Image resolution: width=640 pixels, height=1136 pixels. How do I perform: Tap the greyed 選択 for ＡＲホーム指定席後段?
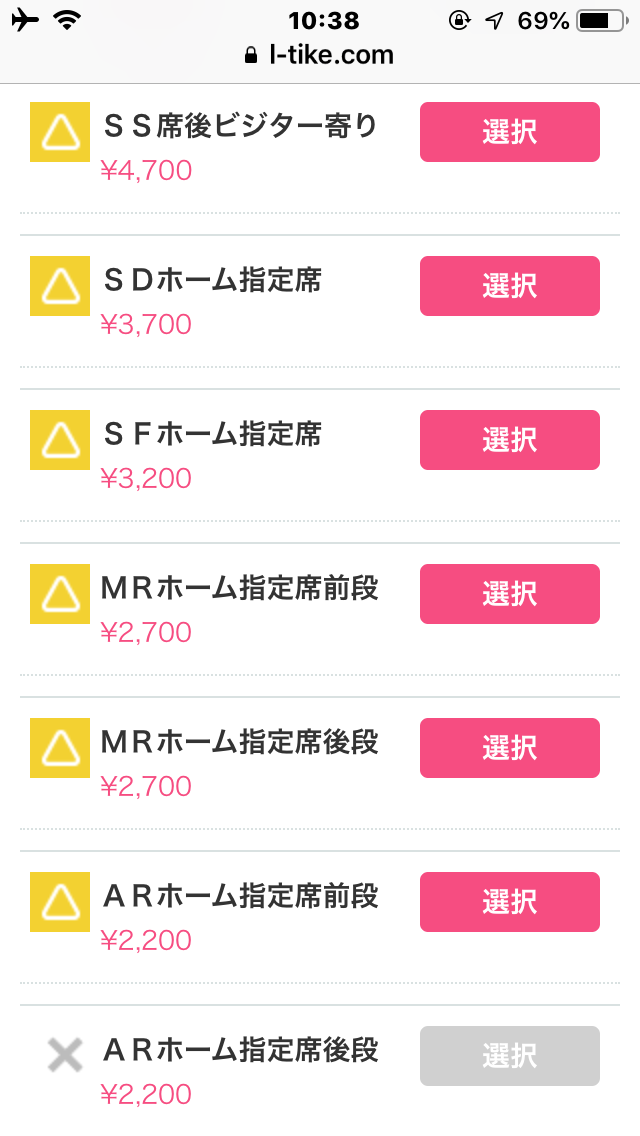510,1056
